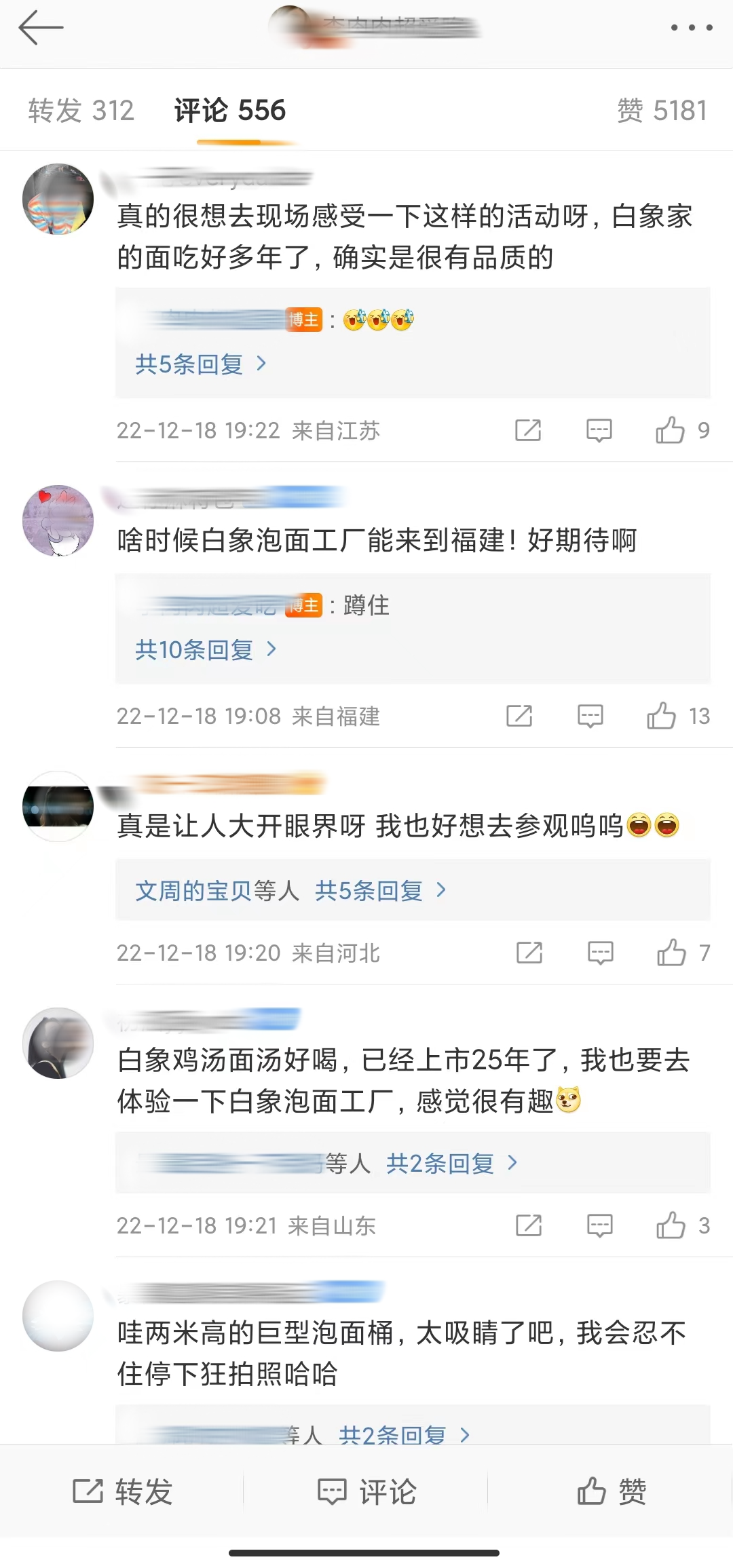Screen dimensions: 733x1568
Task: Reply to the comment from 山东
Action: tap(599, 1225)
